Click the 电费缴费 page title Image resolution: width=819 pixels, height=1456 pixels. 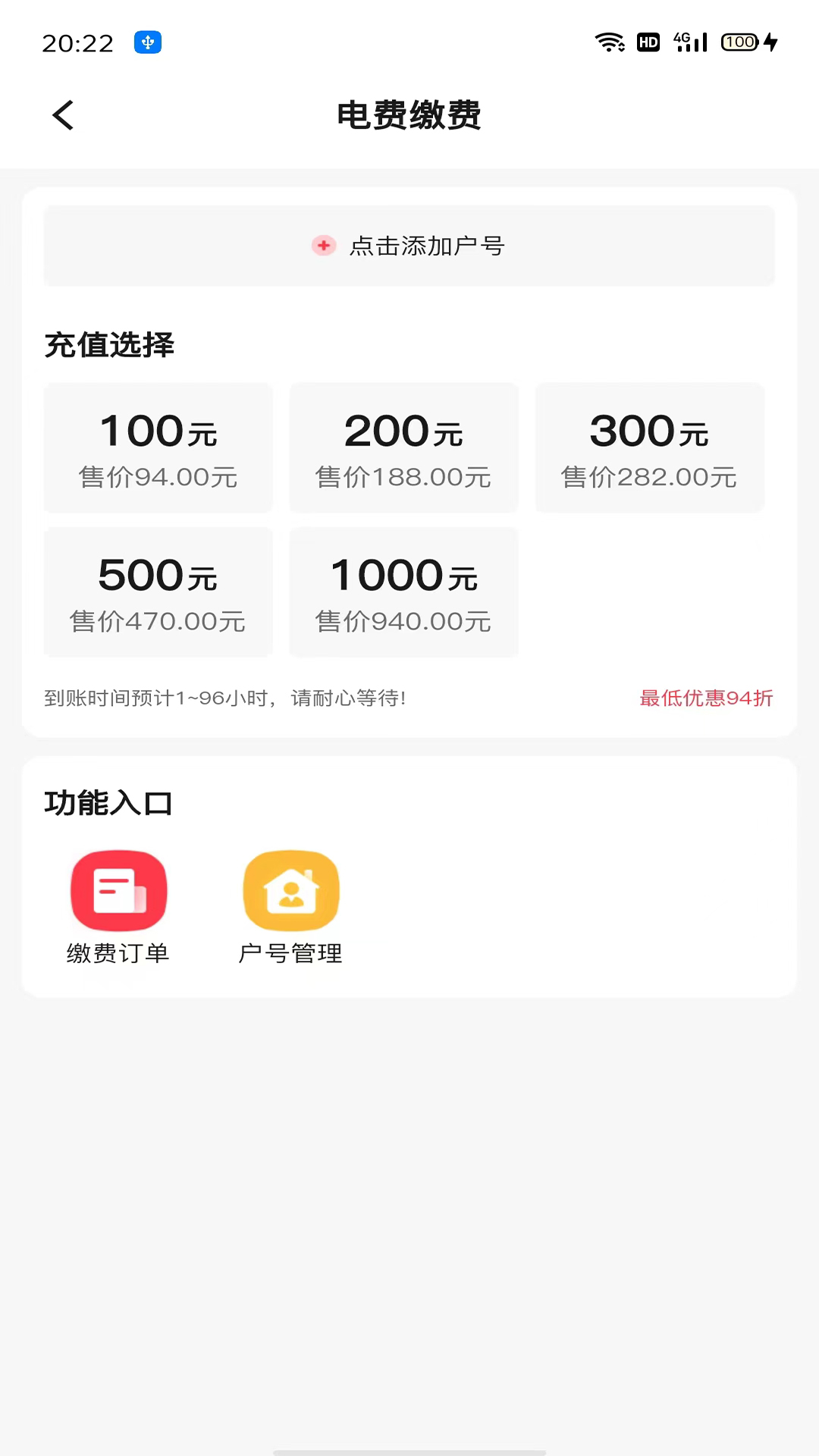coord(409,115)
